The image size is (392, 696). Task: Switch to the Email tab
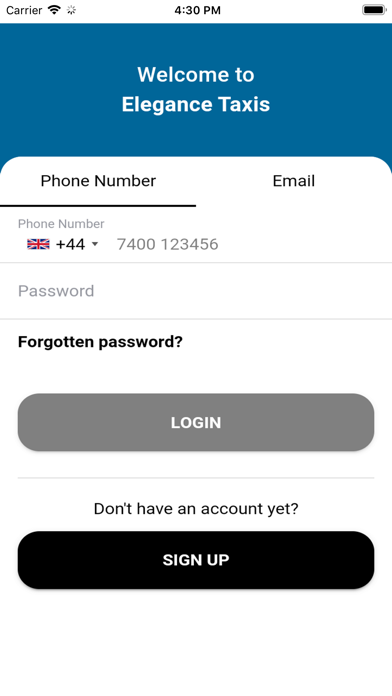tap(293, 181)
